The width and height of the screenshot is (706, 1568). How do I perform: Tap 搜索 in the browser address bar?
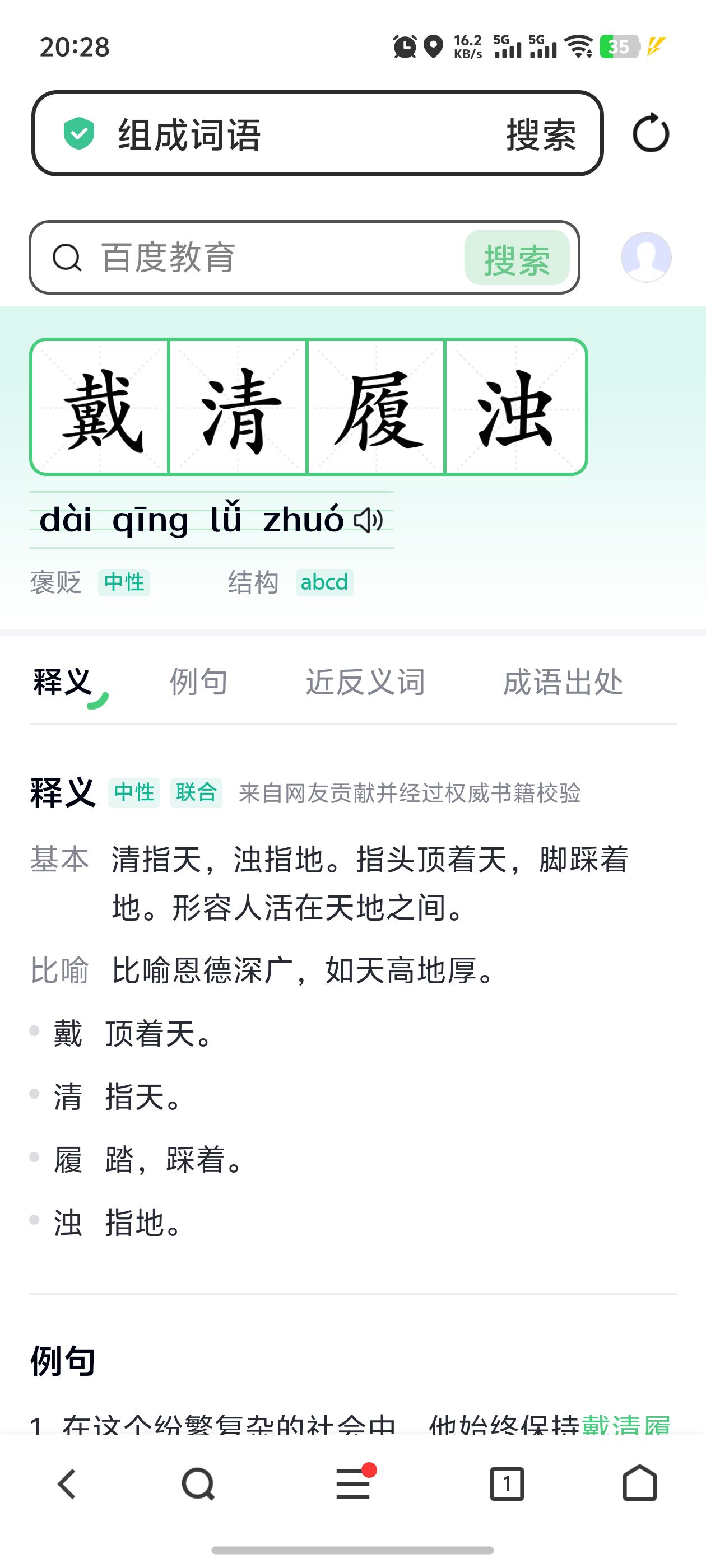[541, 134]
